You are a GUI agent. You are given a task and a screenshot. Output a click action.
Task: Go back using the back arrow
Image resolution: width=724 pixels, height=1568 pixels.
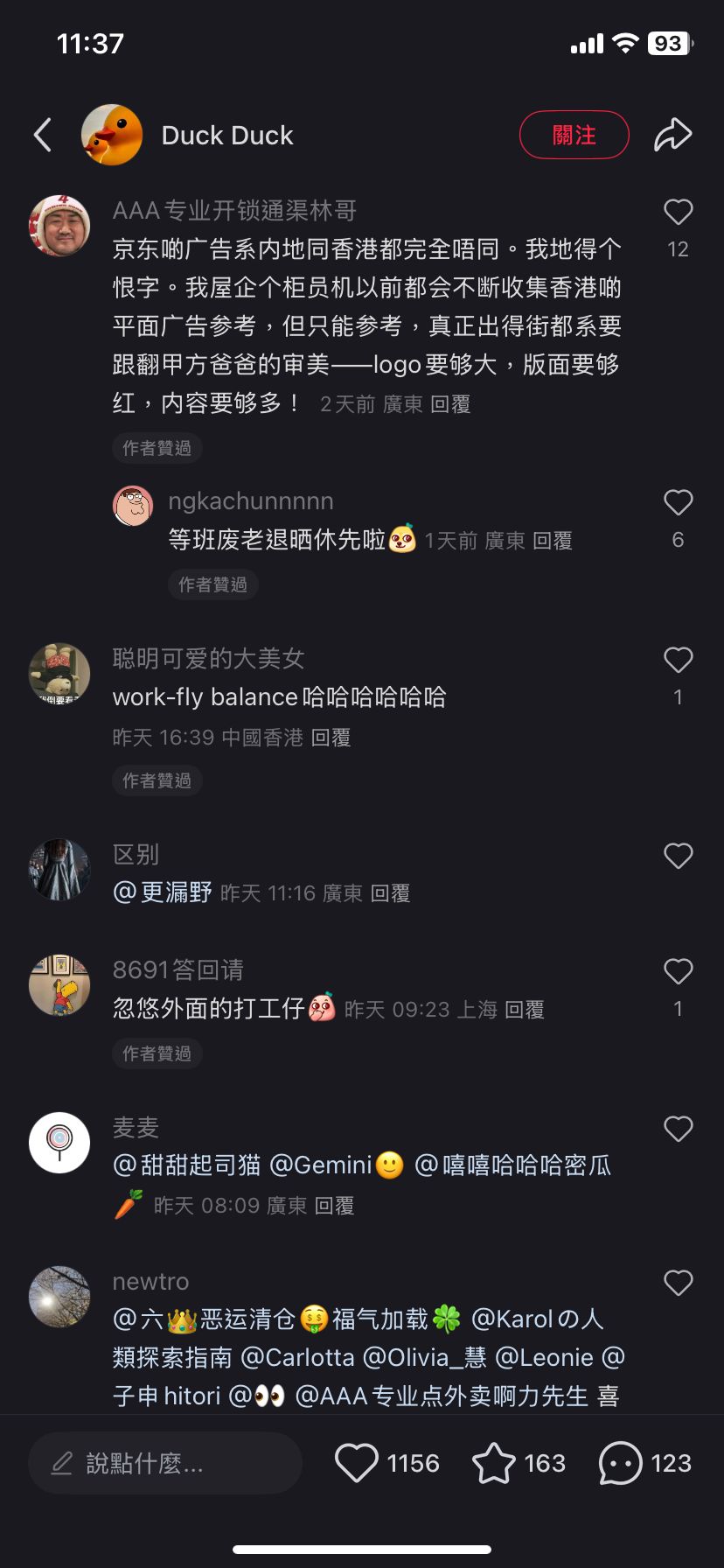[x=43, y=136]
